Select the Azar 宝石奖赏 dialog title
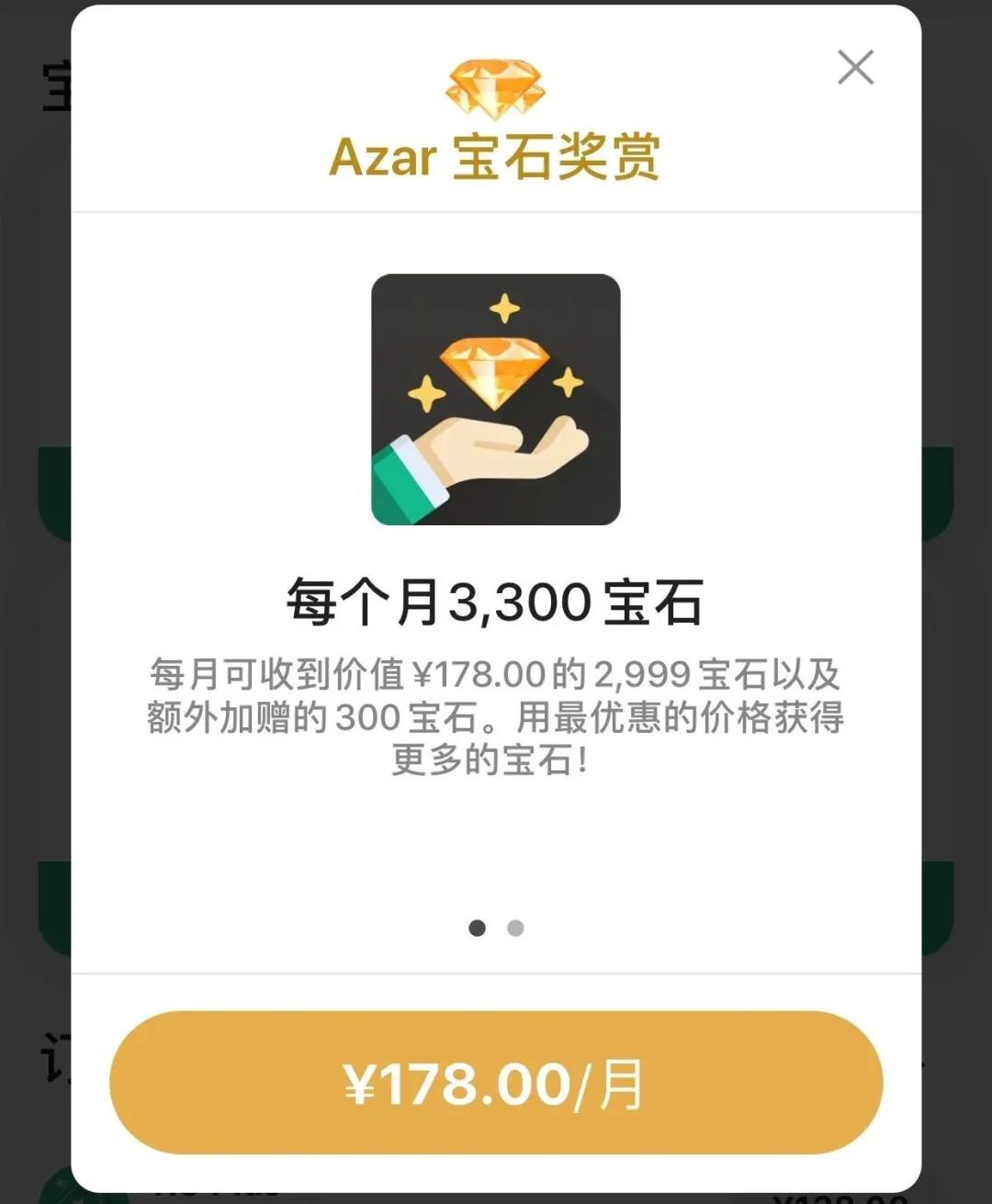 coord(496,156)
